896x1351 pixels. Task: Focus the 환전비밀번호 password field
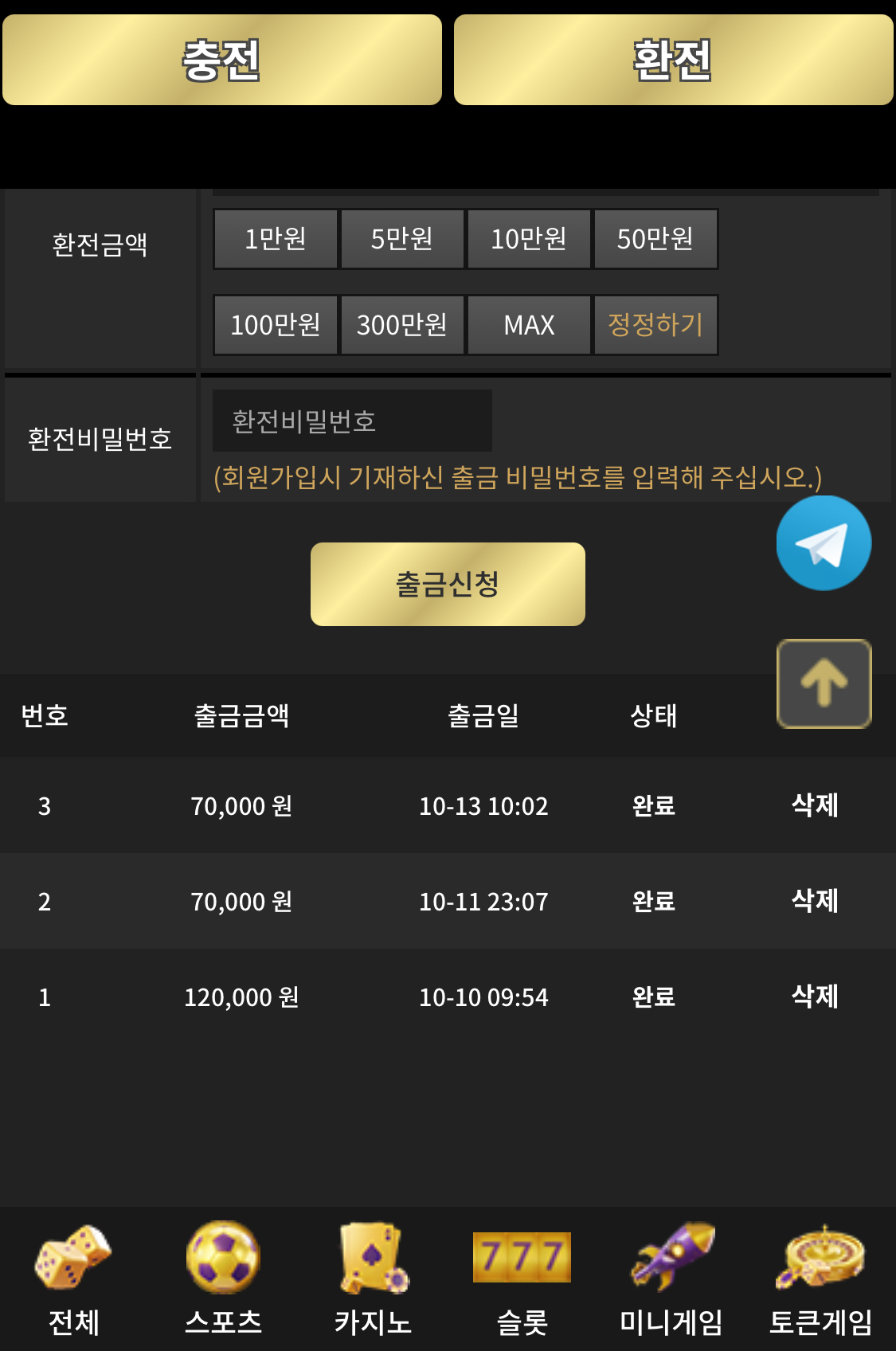point(352,421)
